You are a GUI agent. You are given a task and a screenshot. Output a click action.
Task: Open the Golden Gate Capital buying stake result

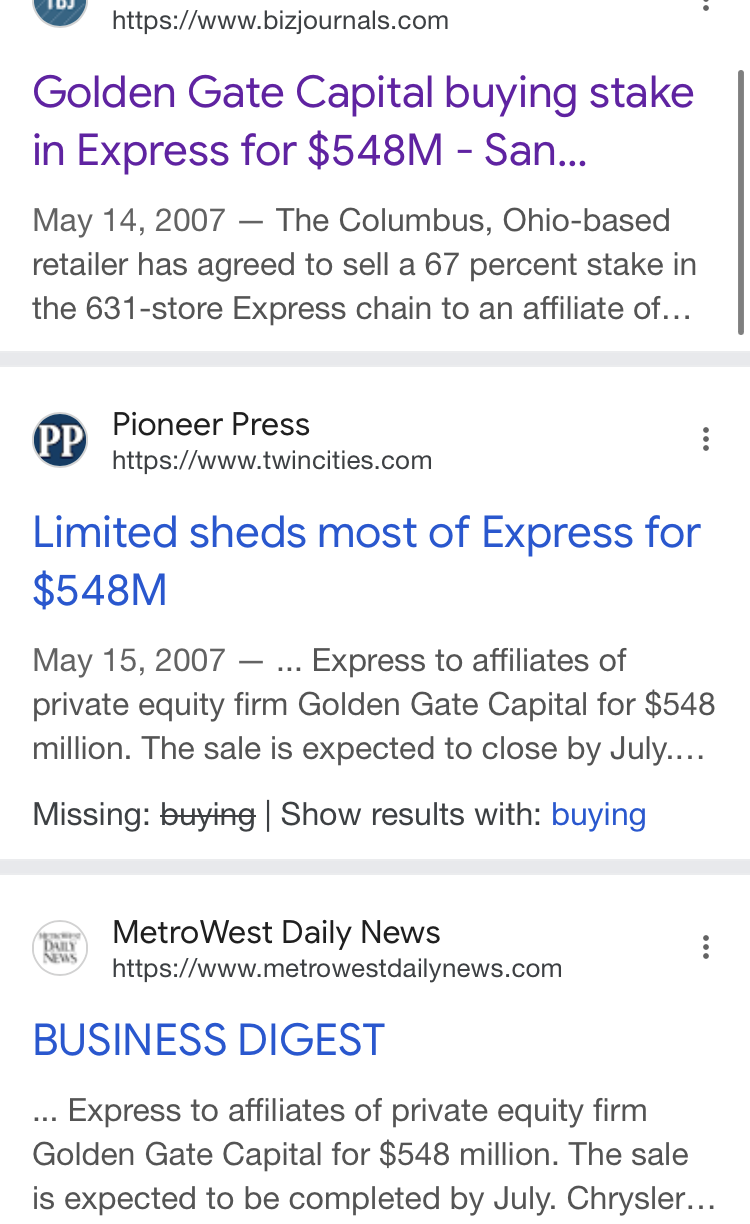[363, 122]
